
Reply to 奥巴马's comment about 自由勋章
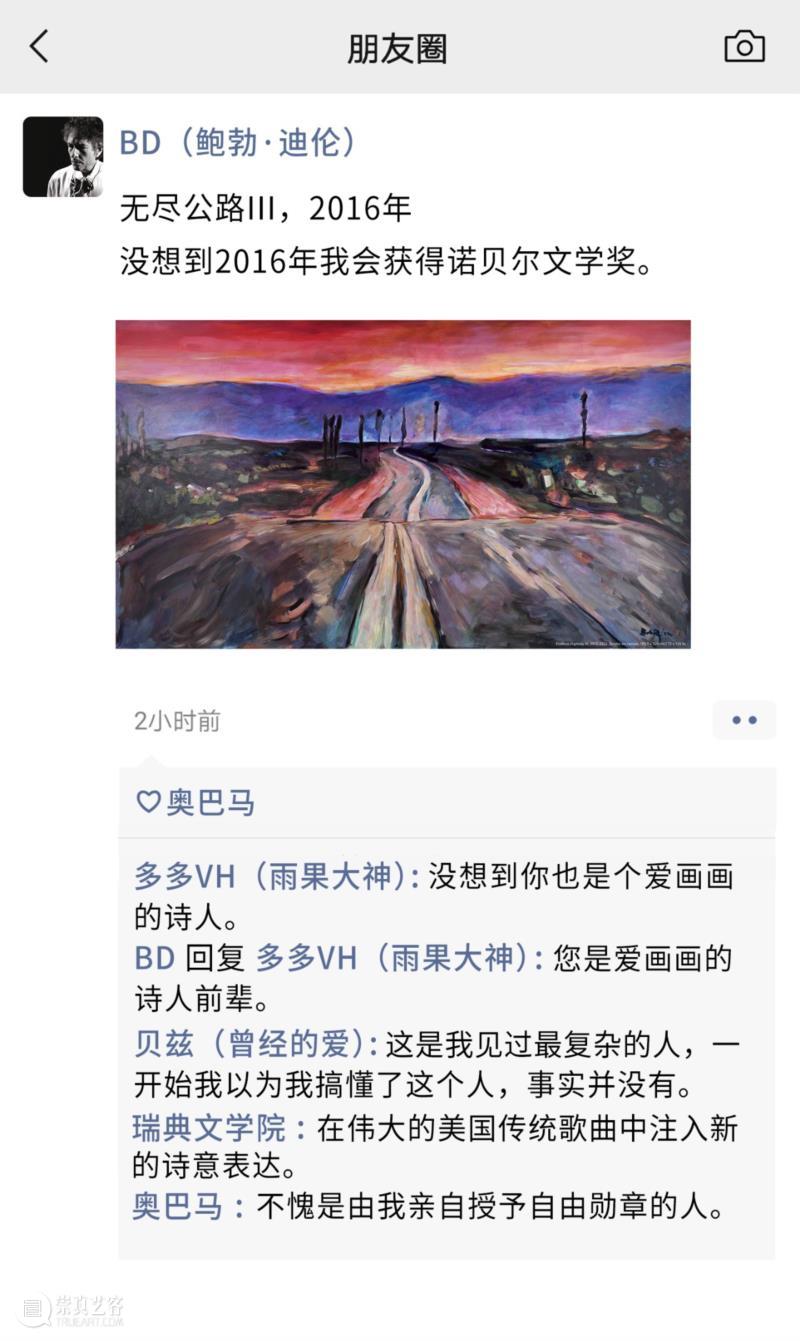coord(490,1207)
